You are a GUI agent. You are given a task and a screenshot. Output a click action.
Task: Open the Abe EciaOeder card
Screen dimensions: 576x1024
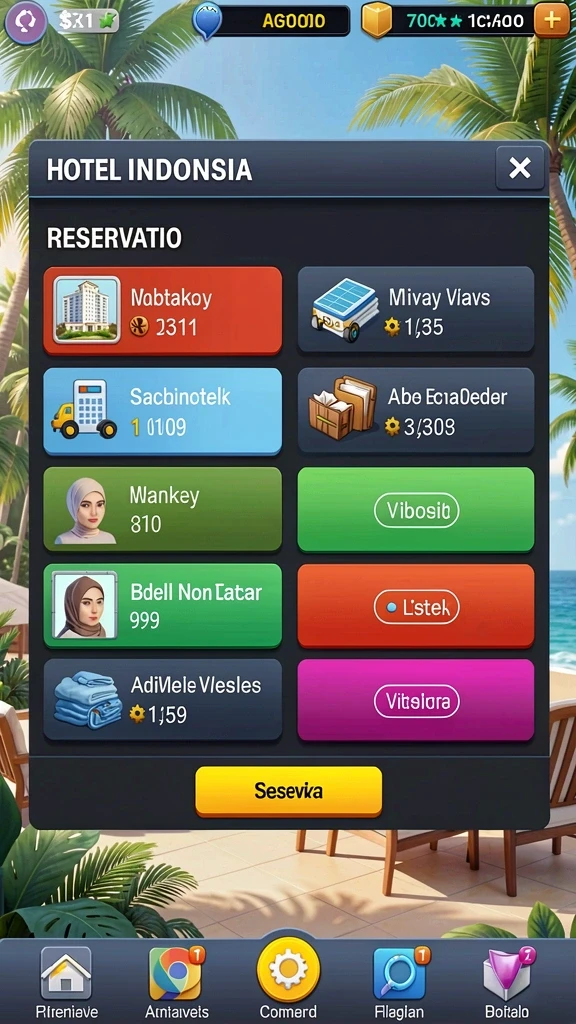point(416,411)
